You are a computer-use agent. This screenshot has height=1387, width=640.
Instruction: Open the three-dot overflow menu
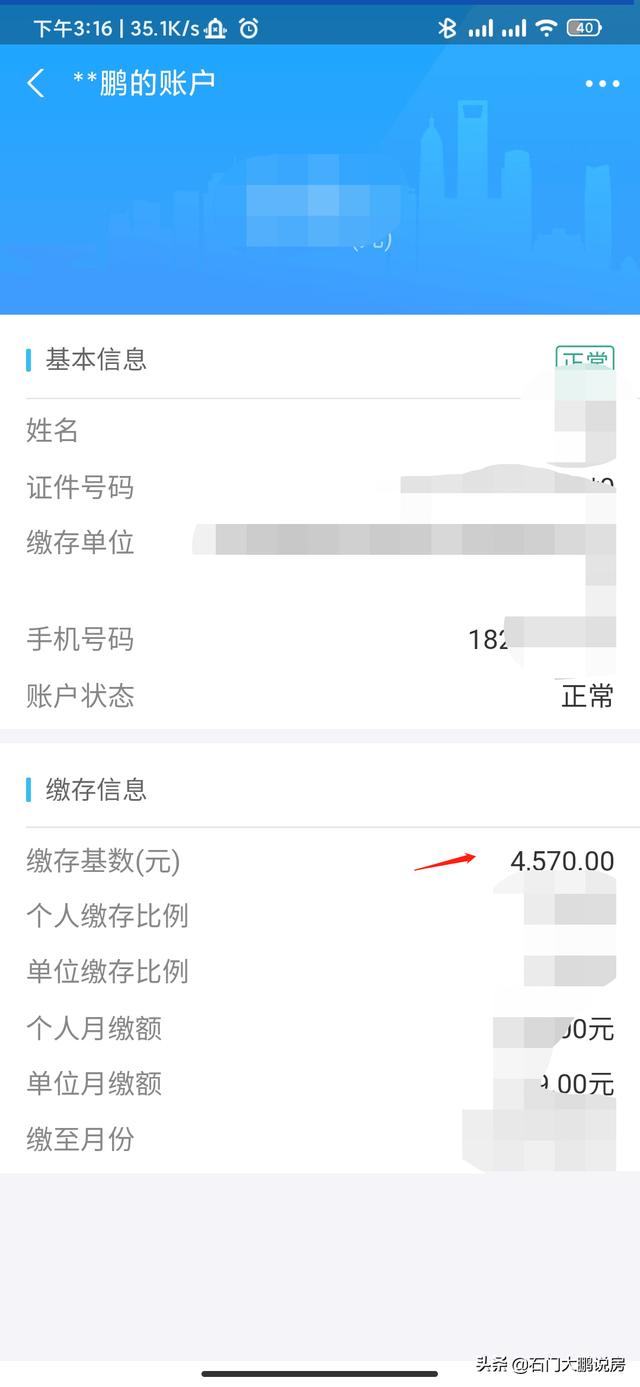[602, 84]
